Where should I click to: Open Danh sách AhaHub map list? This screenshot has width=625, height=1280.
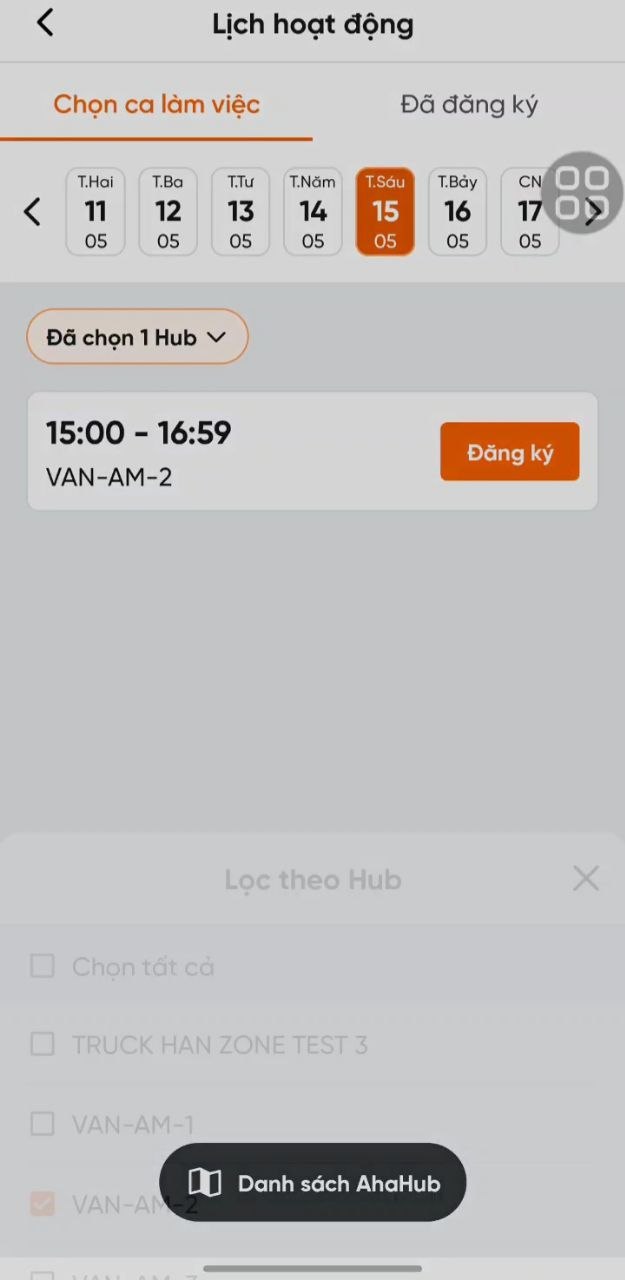pos(313,1183)
